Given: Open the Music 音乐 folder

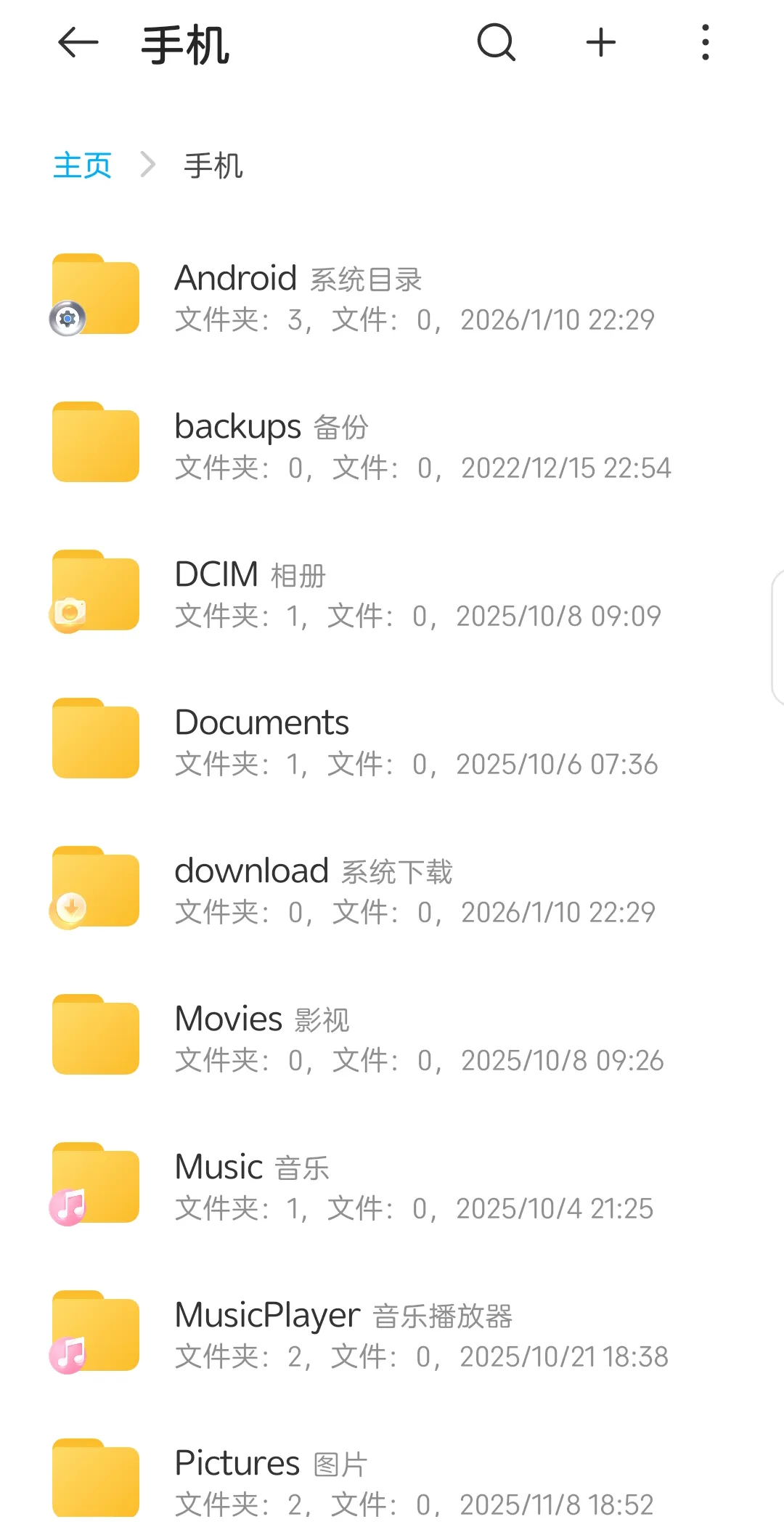Looking at the screenshot, I should point(392,1186).
